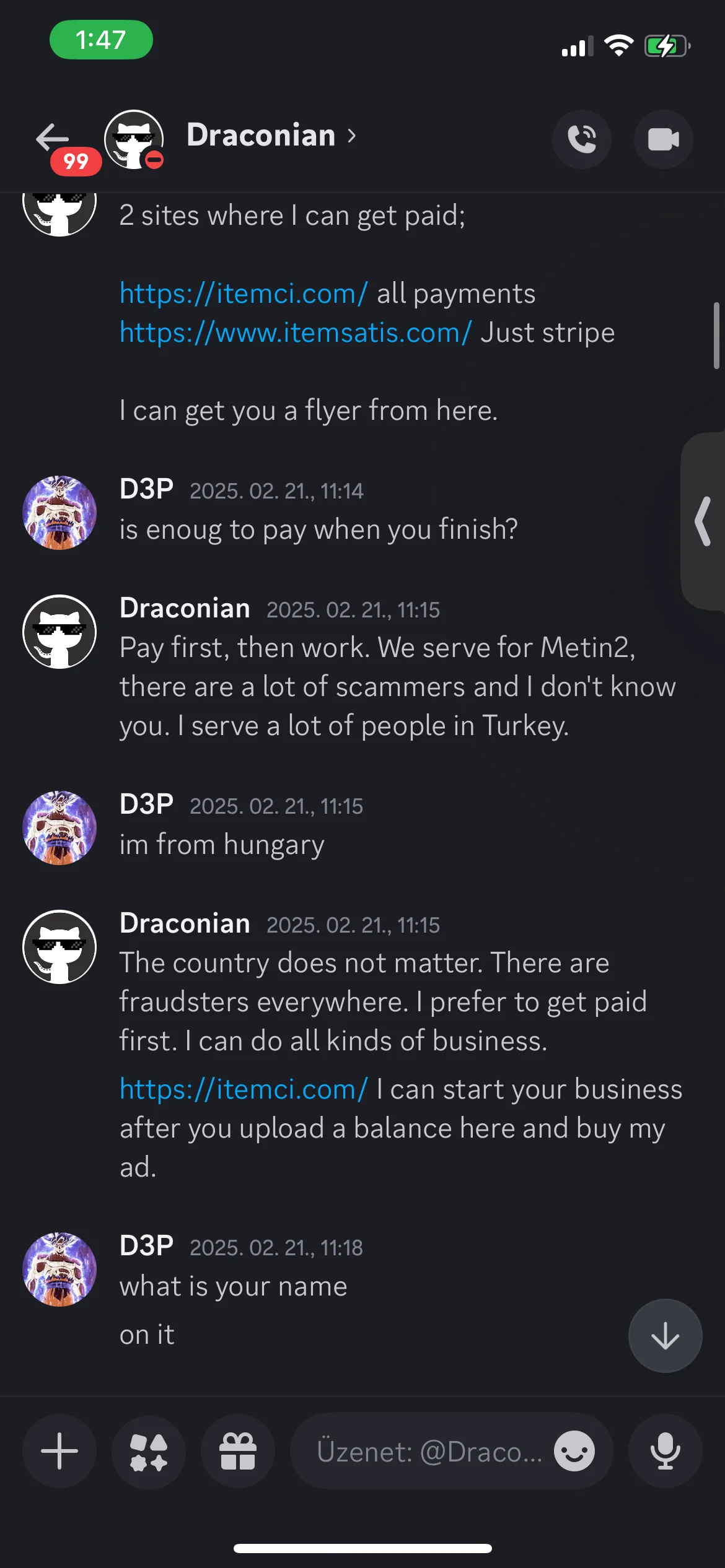This screenshot has height=1568, width=725.
Task: Open the gift button
Action: 238,1451
